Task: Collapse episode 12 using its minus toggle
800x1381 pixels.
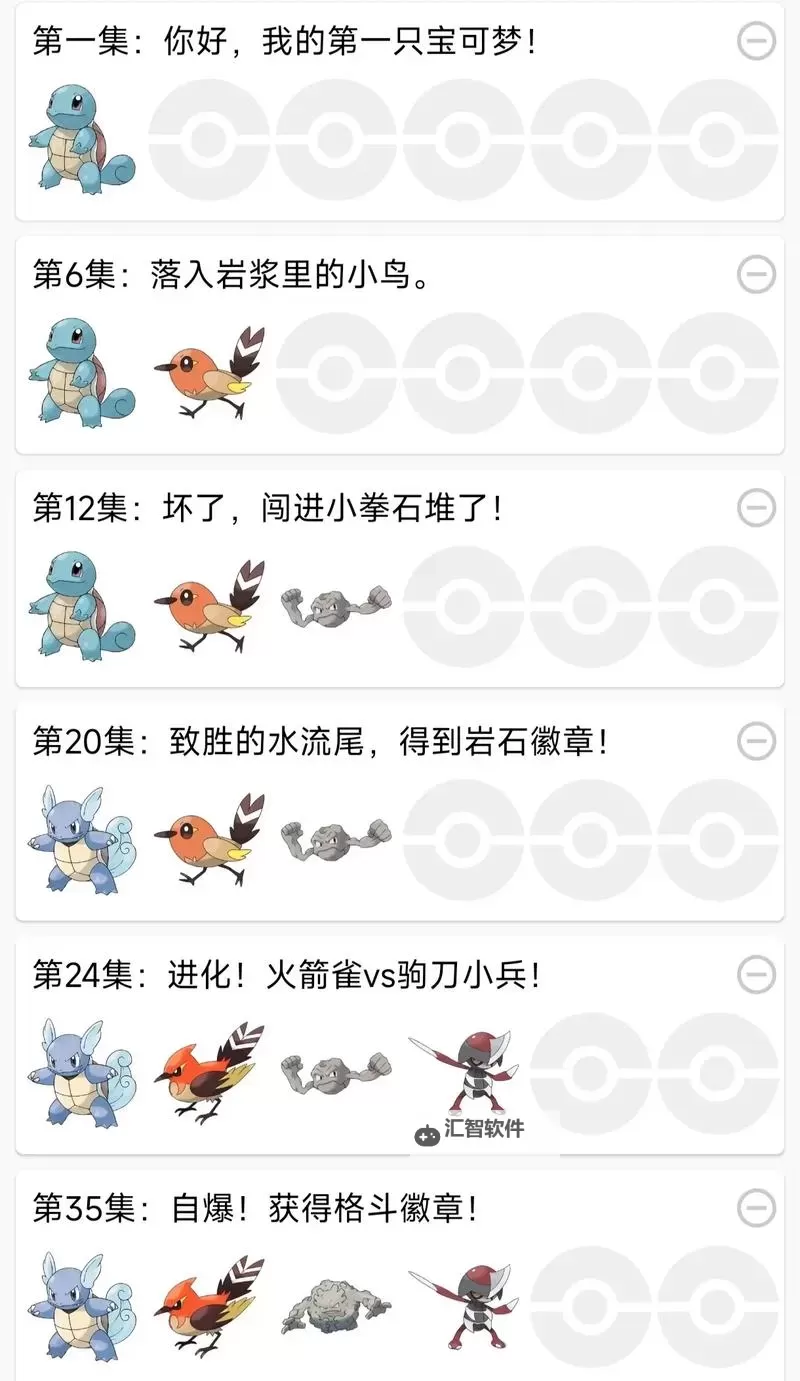Action: click(758, 508)
